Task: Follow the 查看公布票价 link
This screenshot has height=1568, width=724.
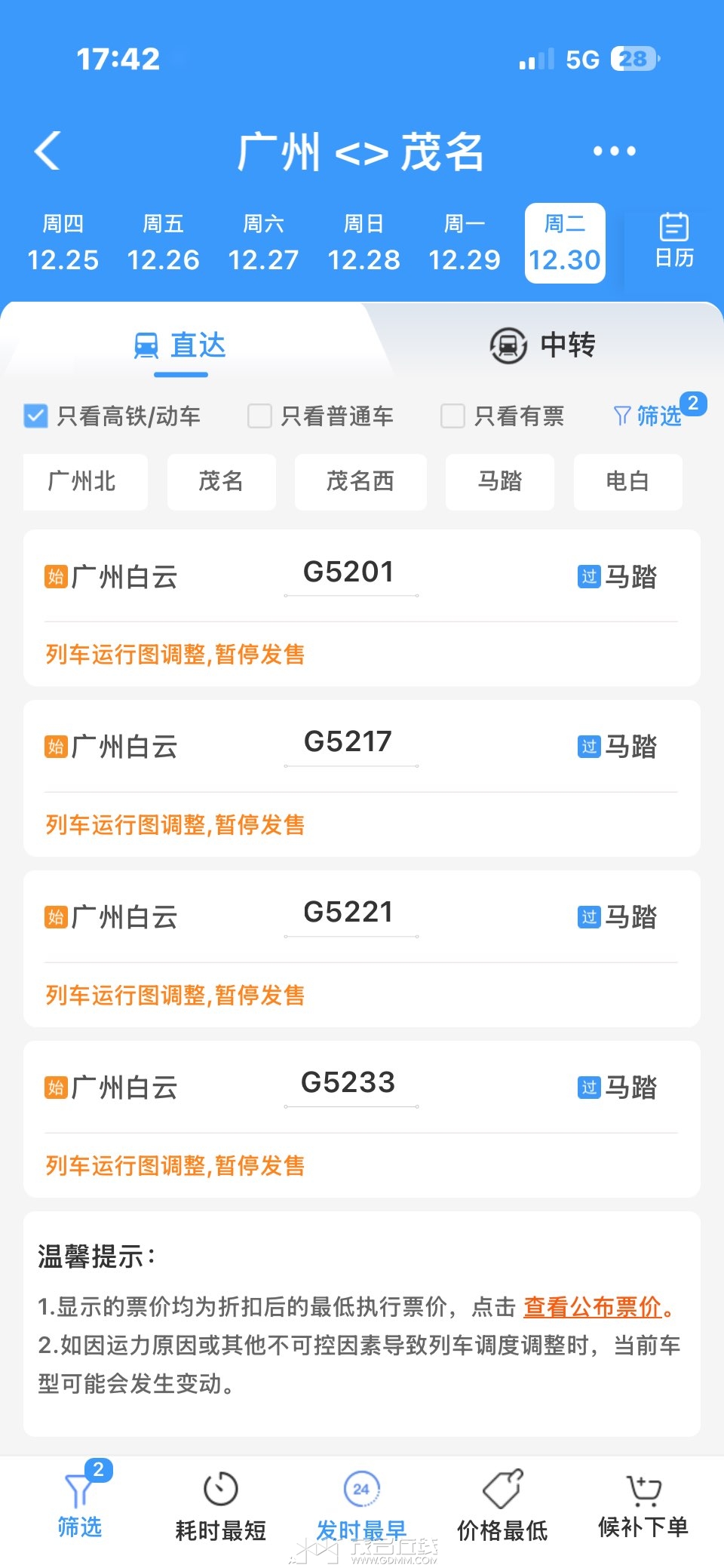Action: (x=593, y=1306)
